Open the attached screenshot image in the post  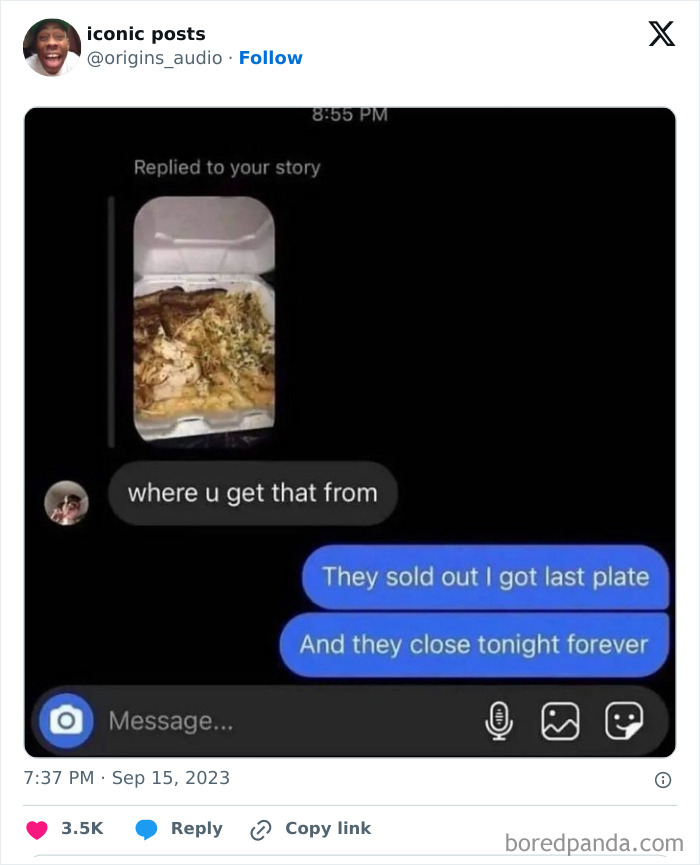point(350,430)
